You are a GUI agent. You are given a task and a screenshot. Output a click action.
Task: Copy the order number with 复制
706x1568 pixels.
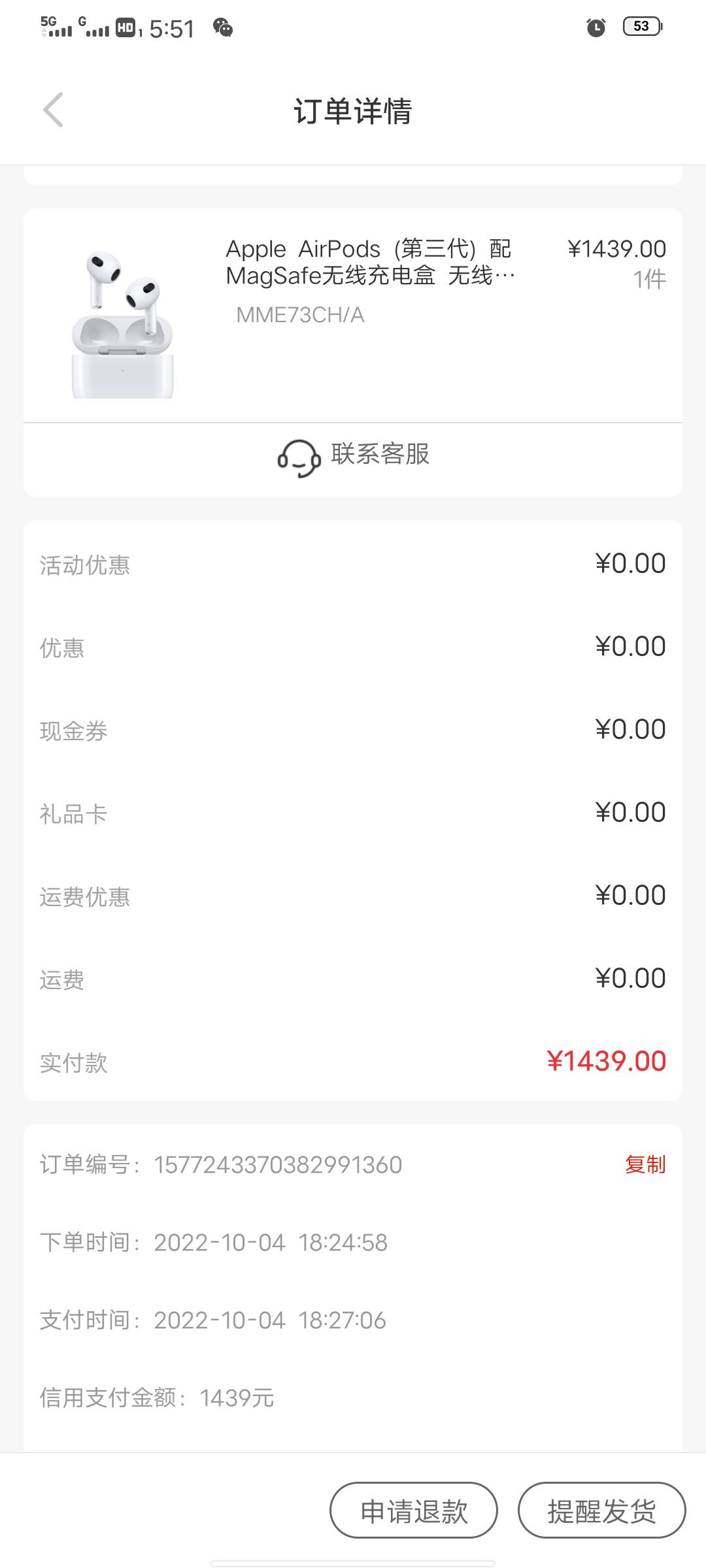(645, 1164)
